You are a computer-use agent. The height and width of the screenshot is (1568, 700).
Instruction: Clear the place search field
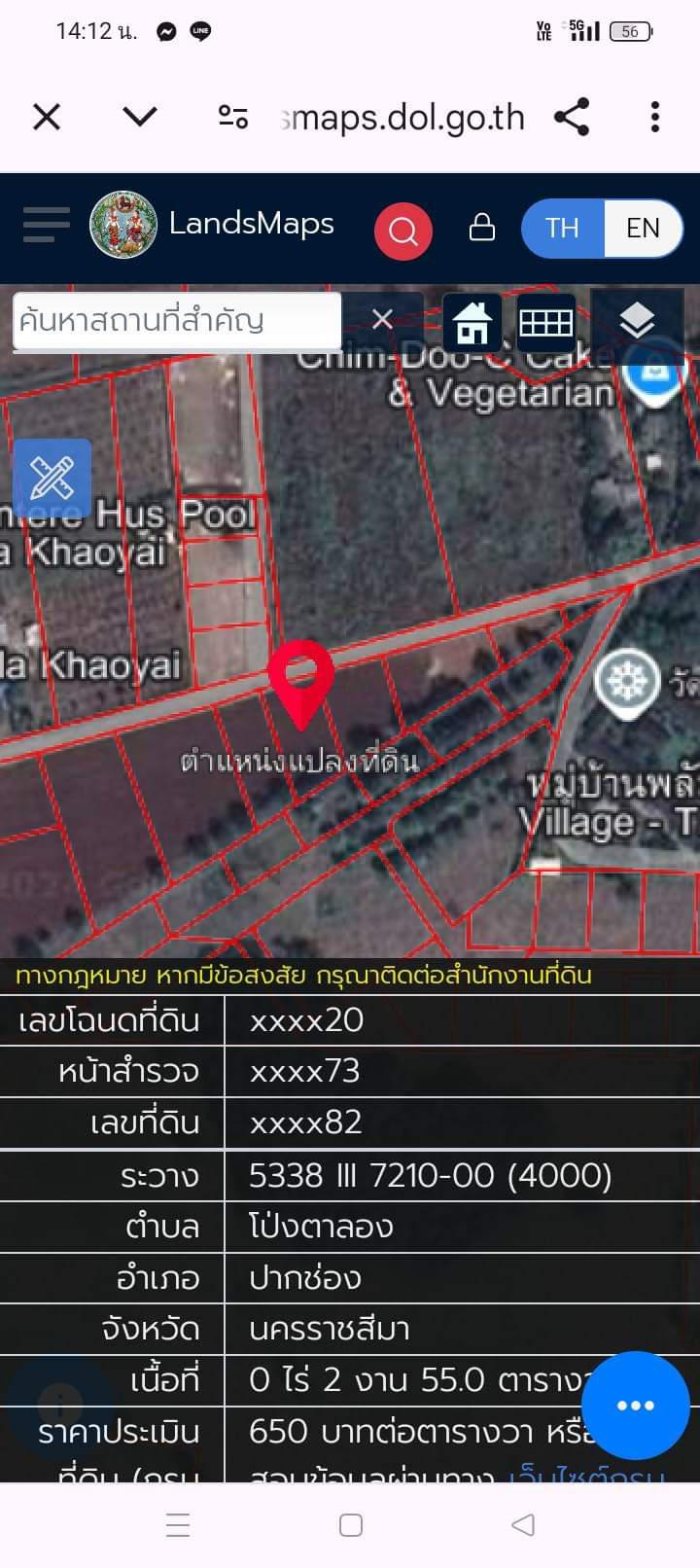point(382,319)
